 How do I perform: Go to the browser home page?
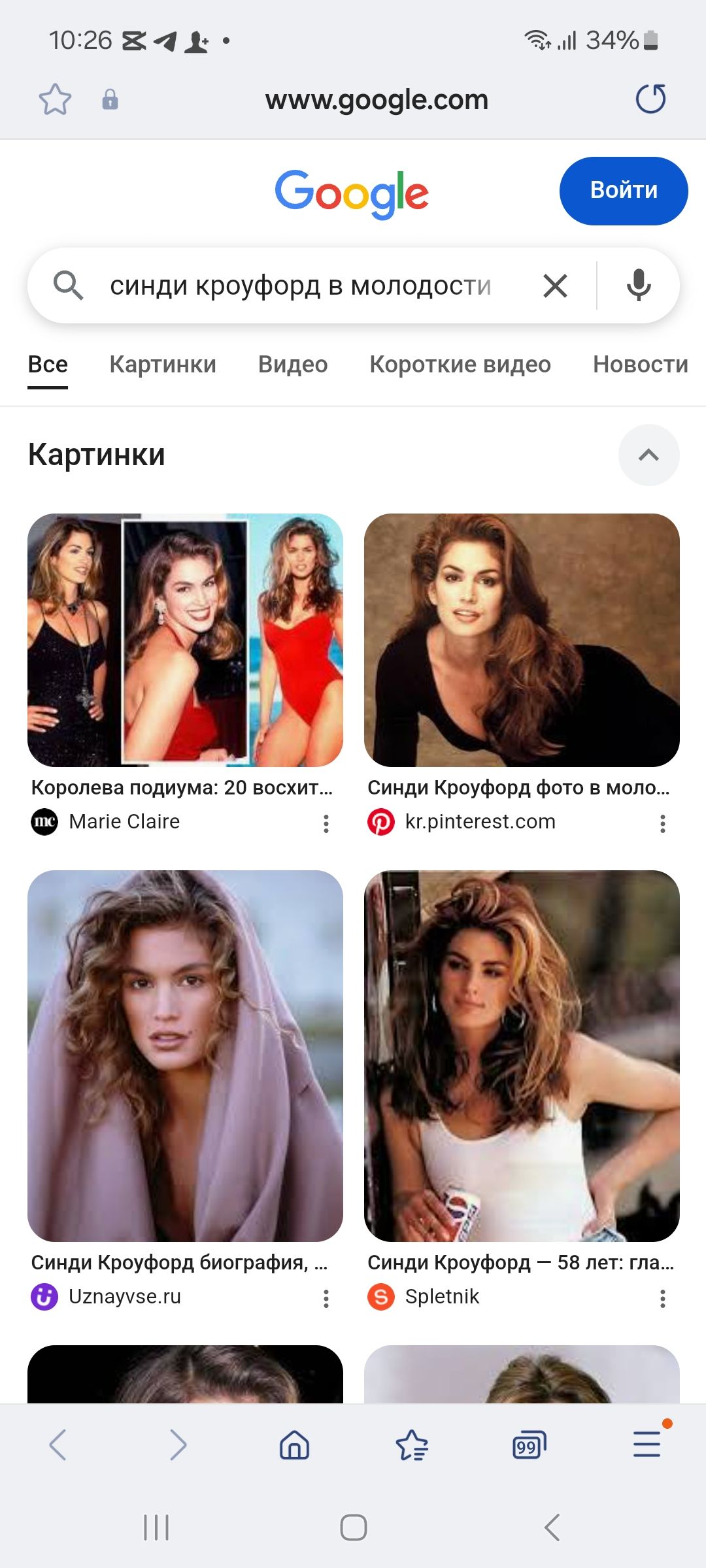point(294,1445)
